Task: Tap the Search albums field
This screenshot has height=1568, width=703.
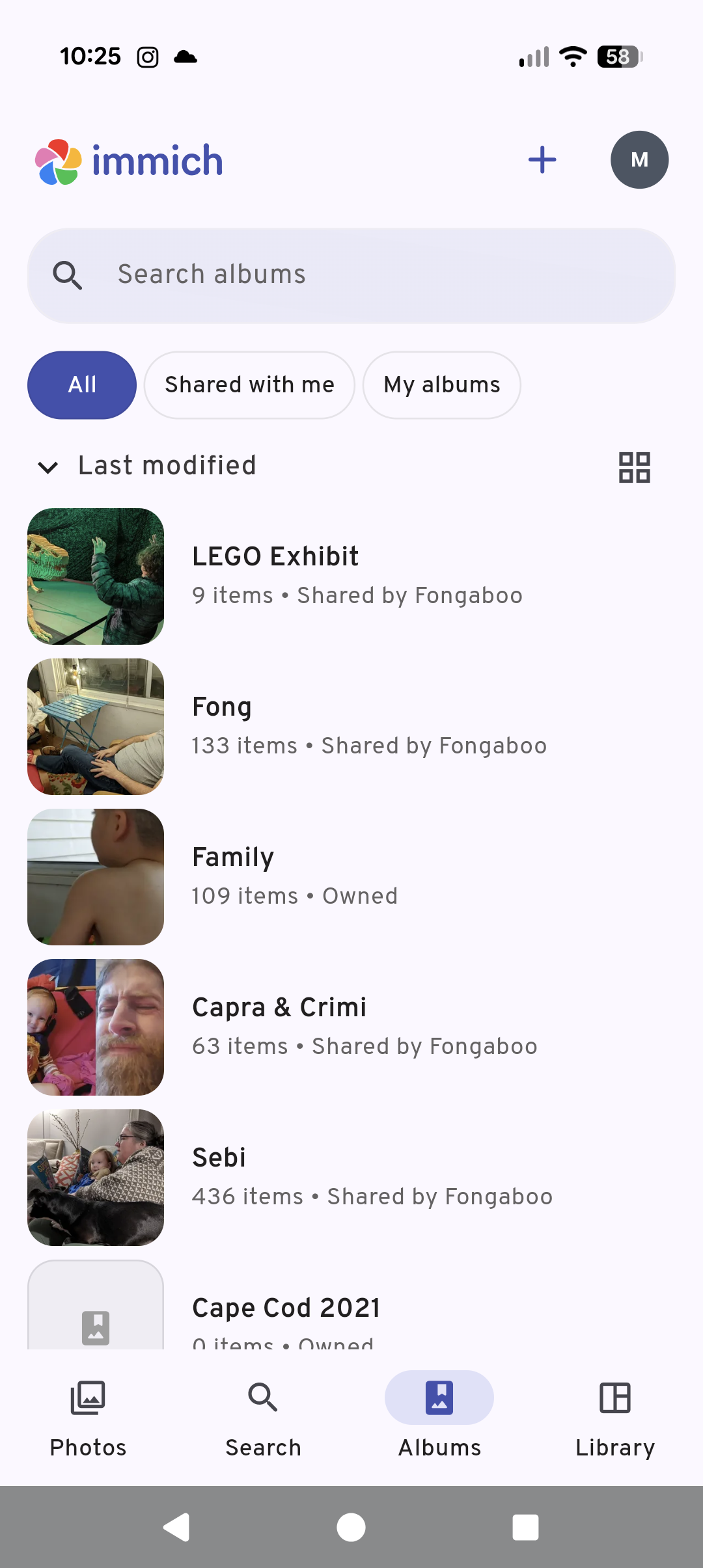Action: (x=351, y=275)
